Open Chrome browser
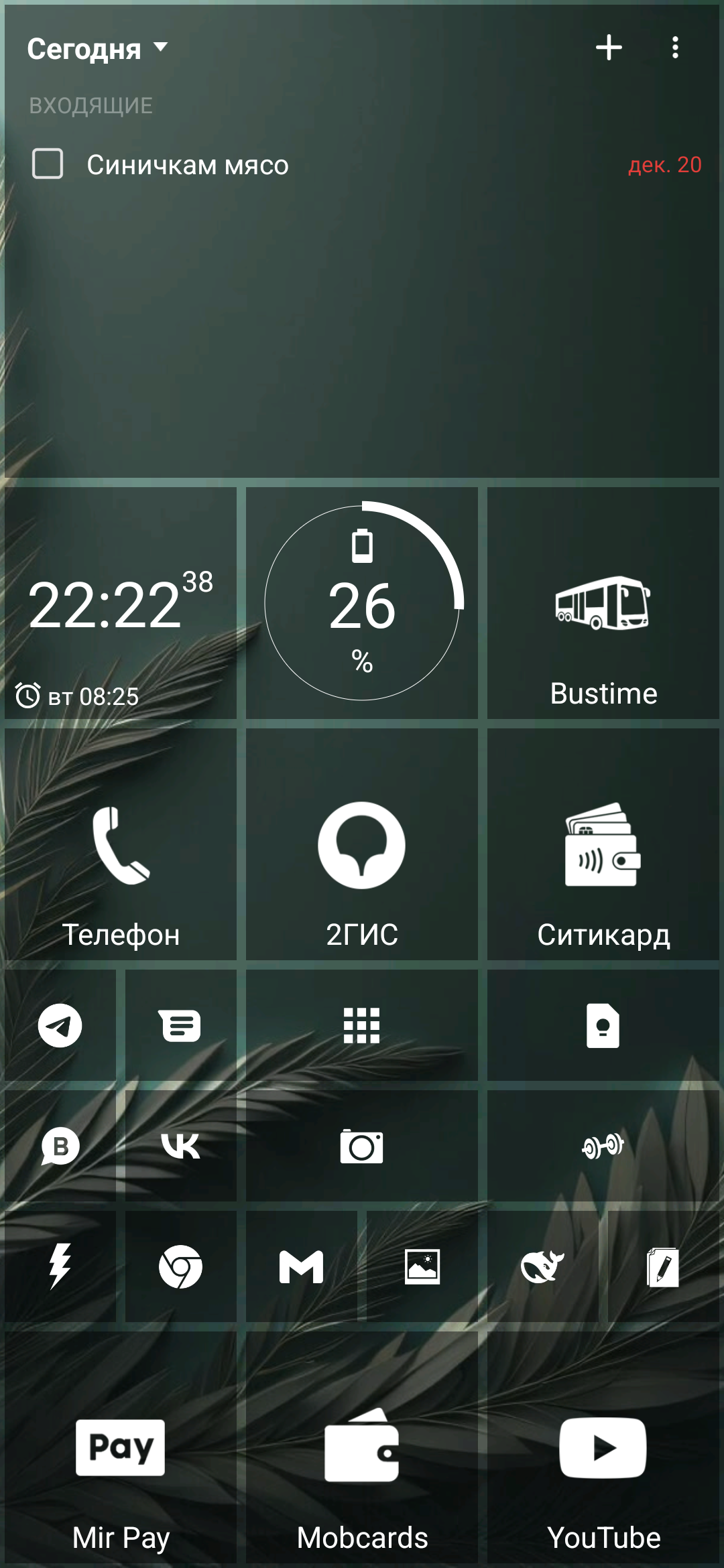The width and height of the screenshot is (724, 1568). [180, 1266]
